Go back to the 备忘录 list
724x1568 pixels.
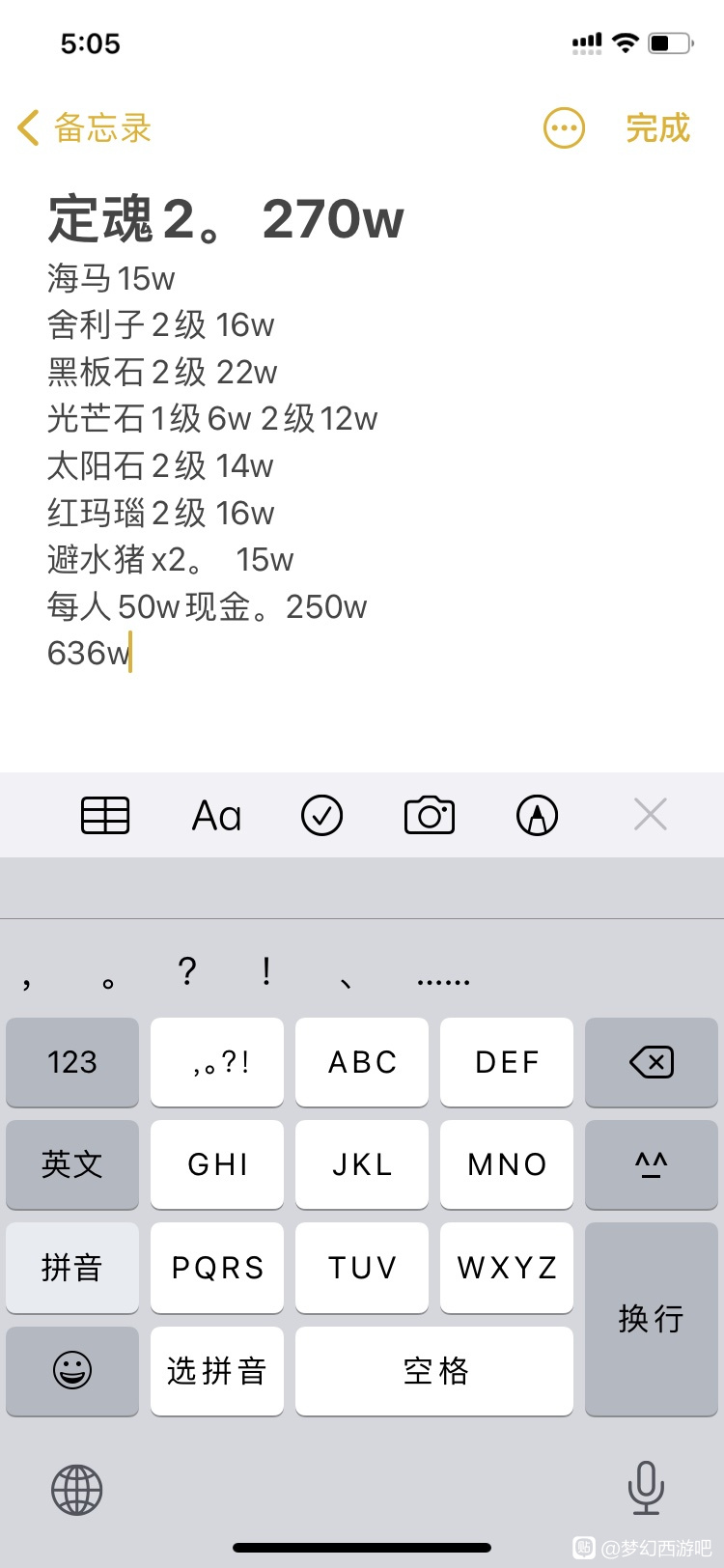(85, 128)
